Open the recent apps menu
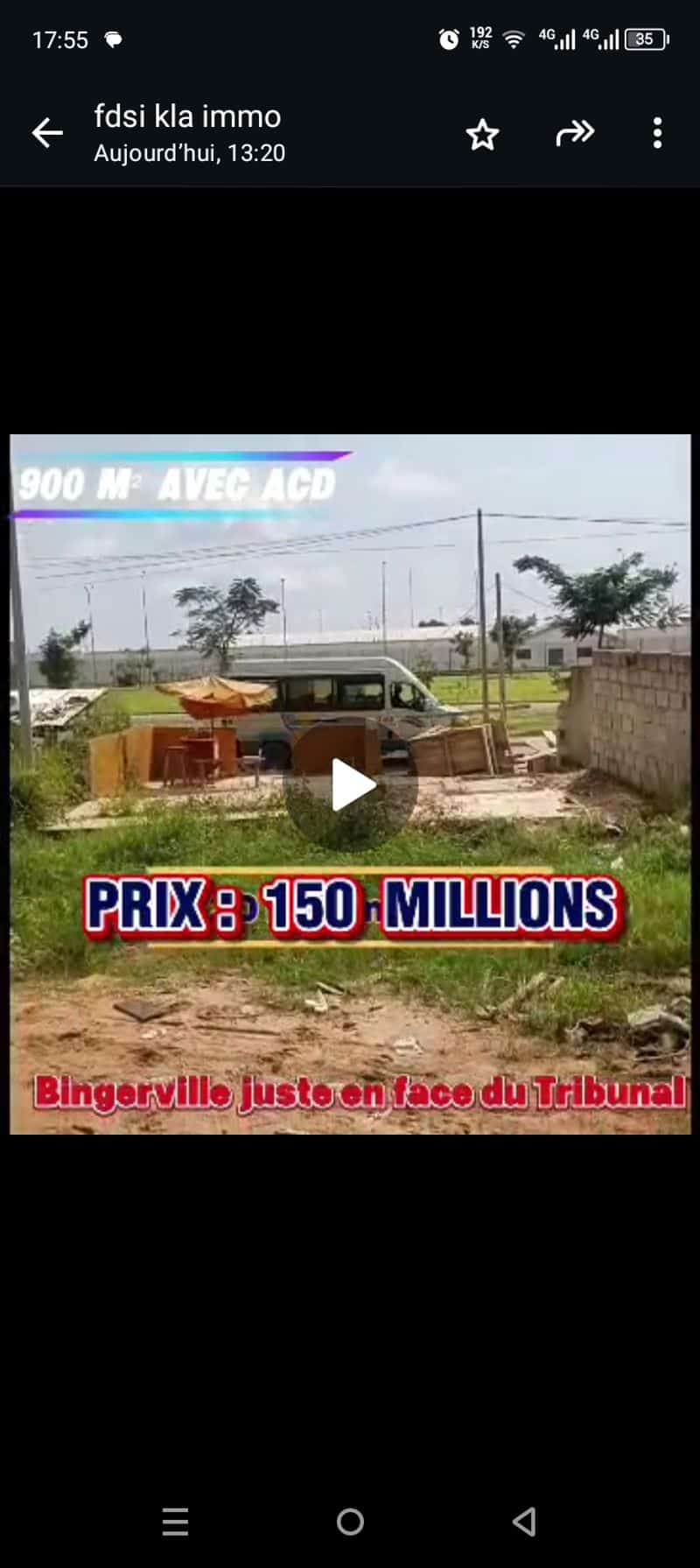Image resolution: width=700 pixels, height=1568 pixels. (175, 1522)
